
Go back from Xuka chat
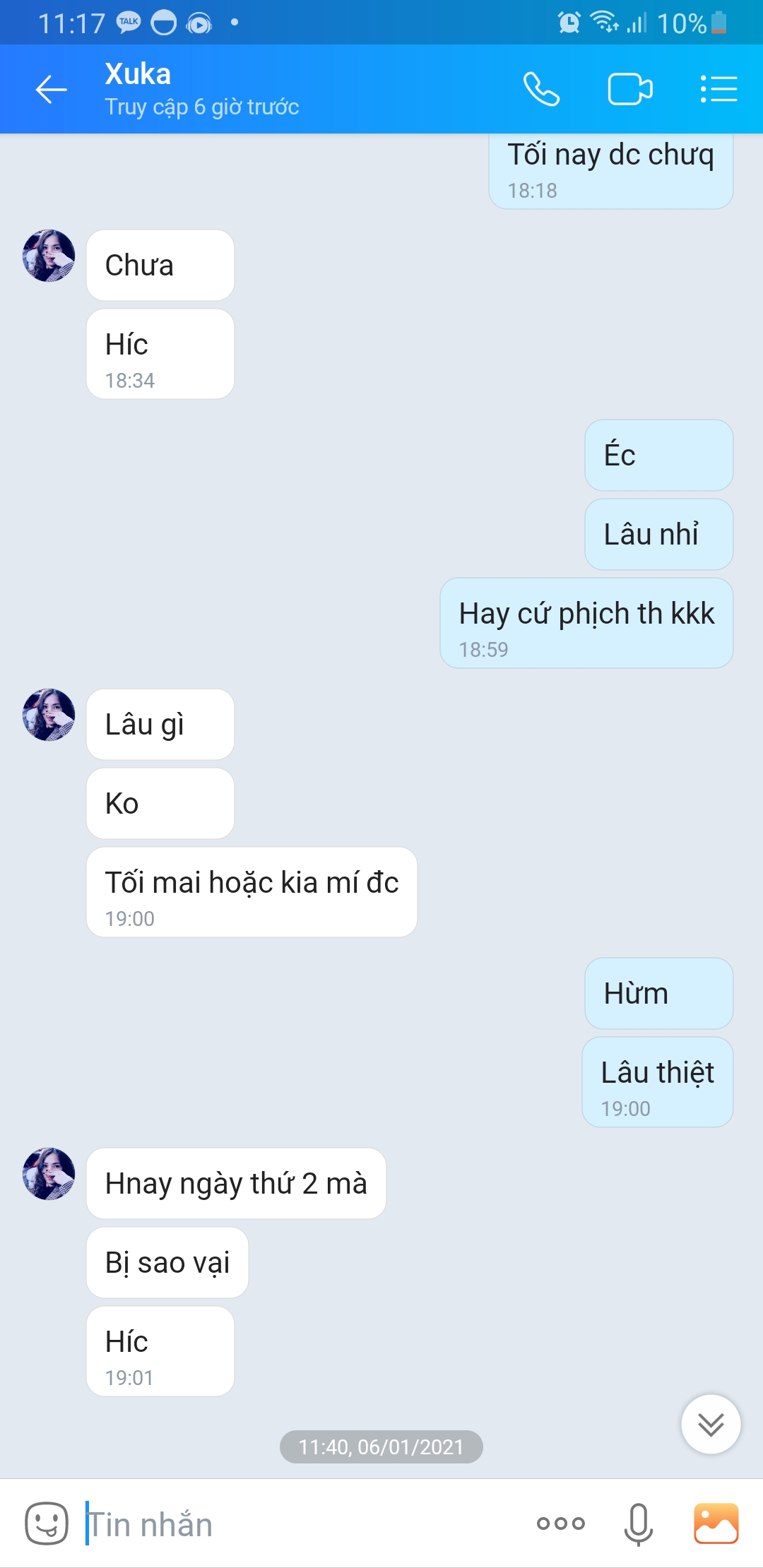[x=51, y=90]
